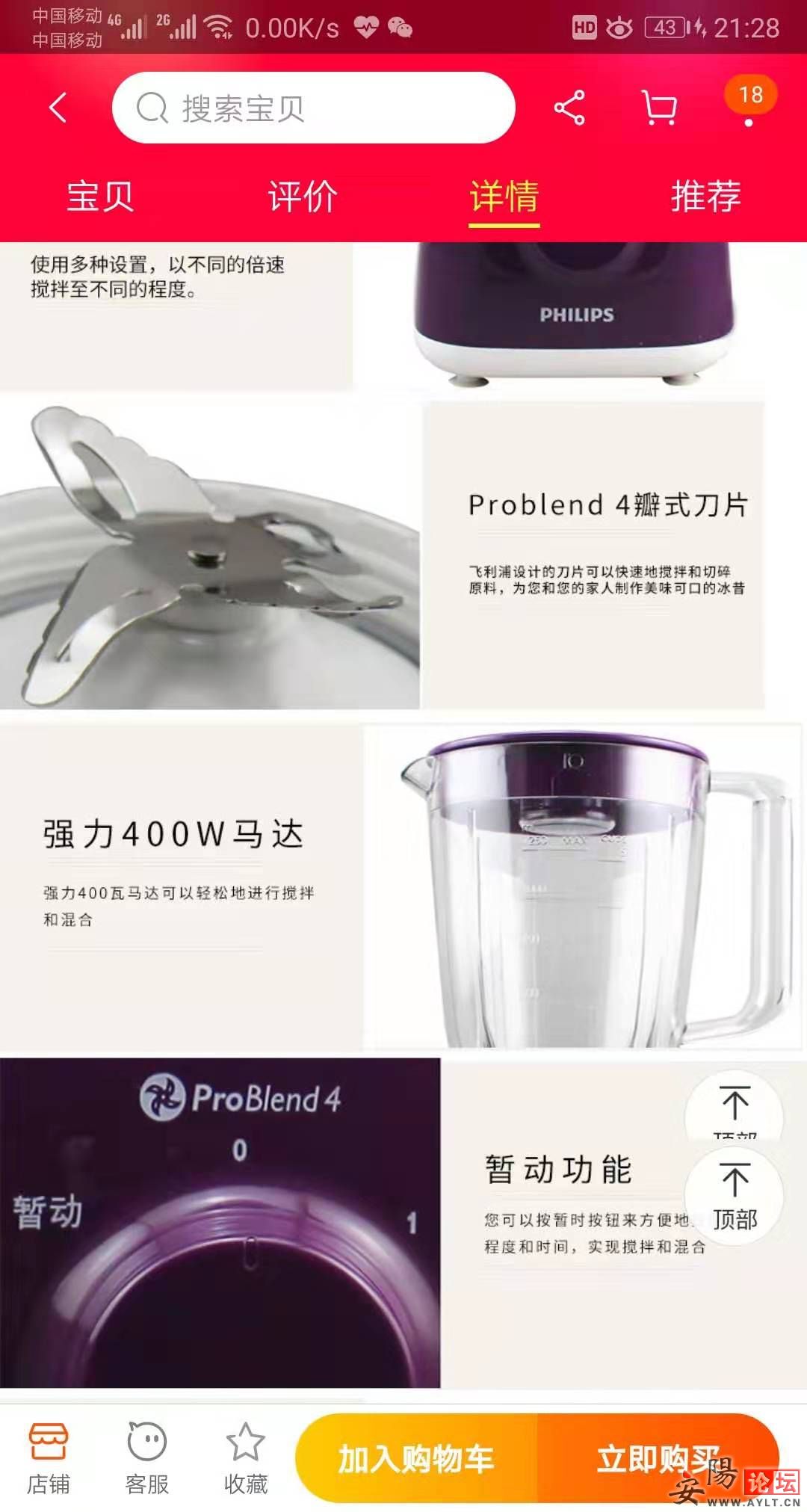Switch to the 评价 tab
Image resolution: width=807 pixels, height=1512 pixels.
tap(303, 197)
